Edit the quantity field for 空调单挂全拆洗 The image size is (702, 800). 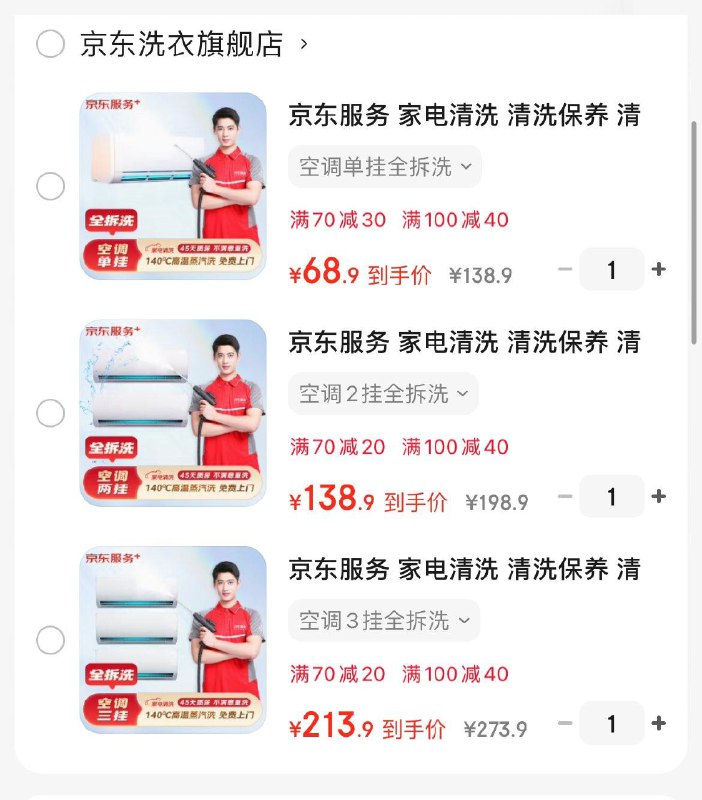coord(611,269)
